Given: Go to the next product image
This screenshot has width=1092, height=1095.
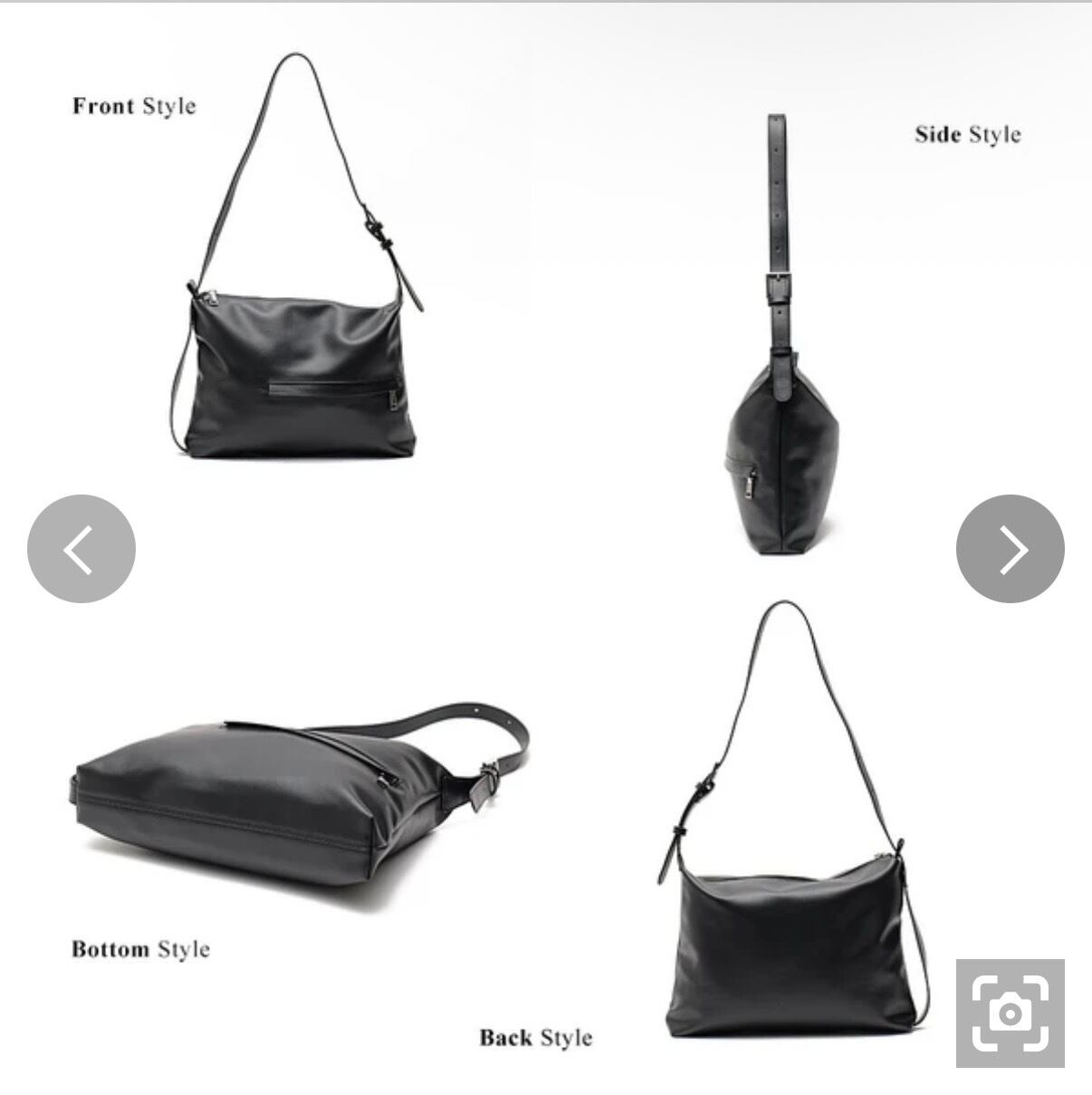Looking at the screenshot, I should (1011, 549).
